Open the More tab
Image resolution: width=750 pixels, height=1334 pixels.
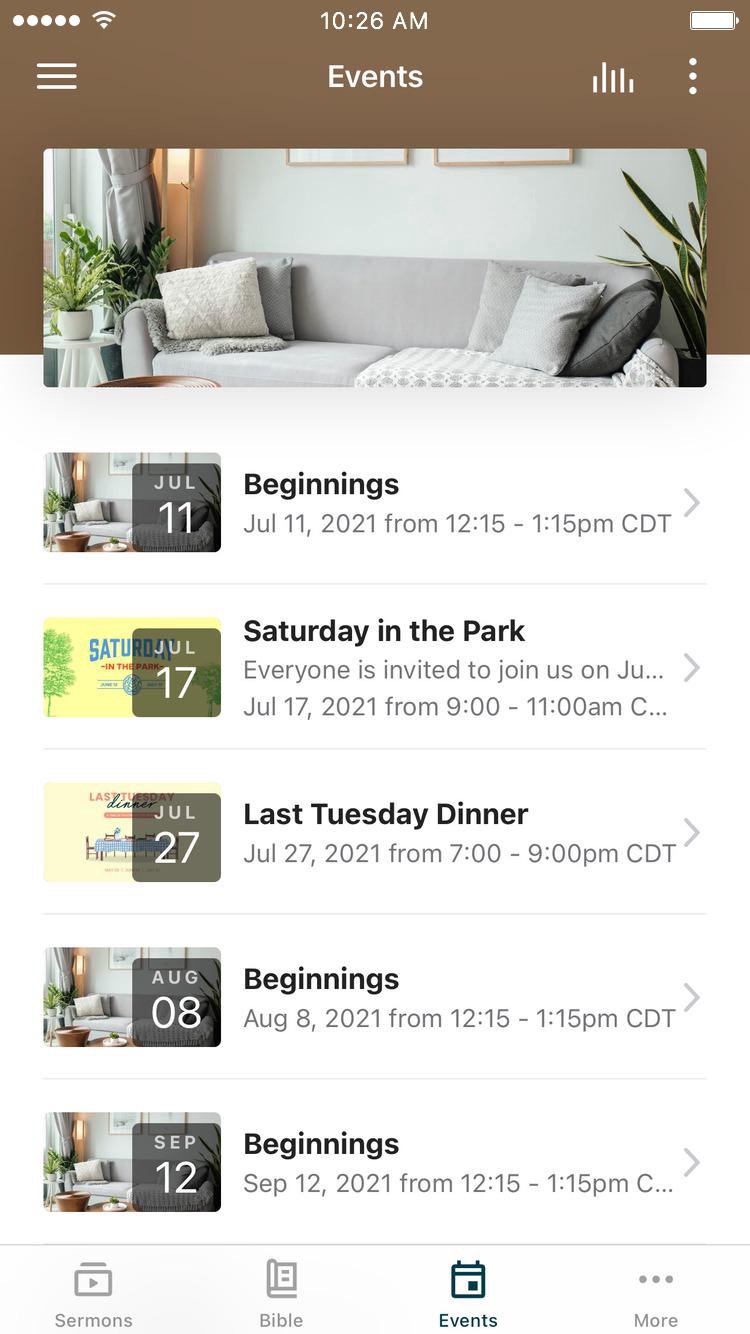tap(655, 1294)
